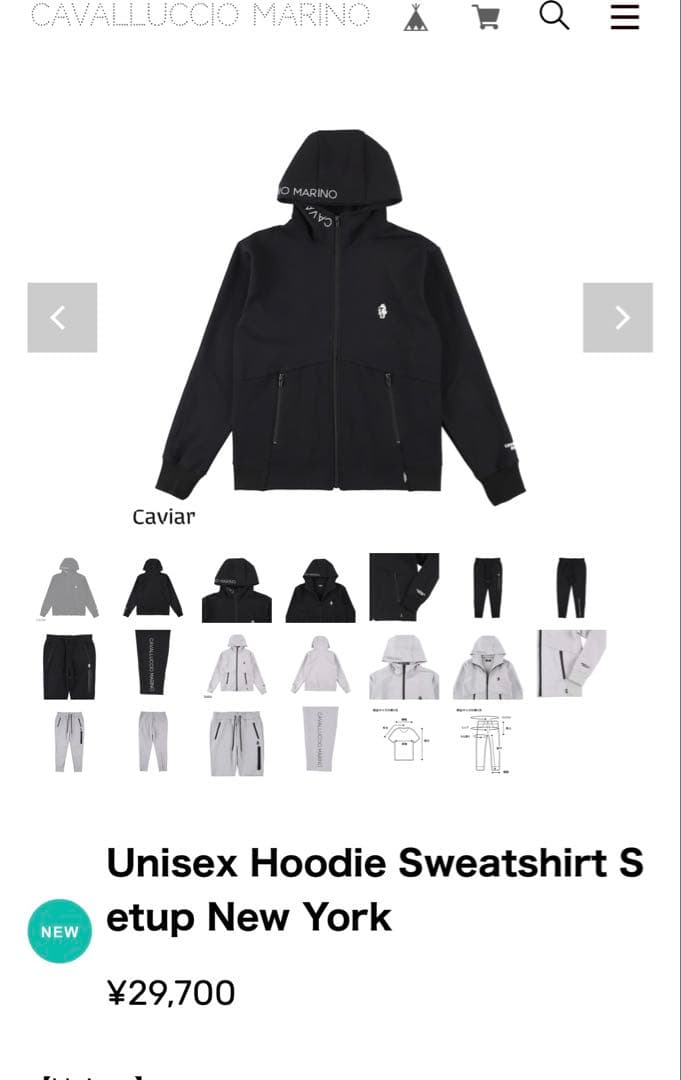Go to Cavalluccio Marino home logo
This screenshot has width=681, height=1080.
tap(201, 15)
